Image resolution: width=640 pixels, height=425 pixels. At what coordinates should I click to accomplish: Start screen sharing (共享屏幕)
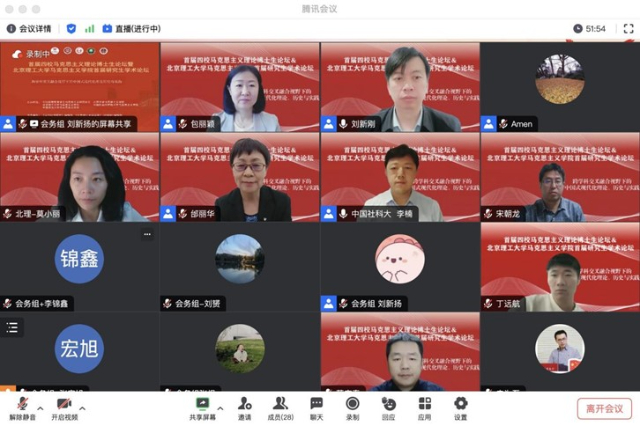202,405
